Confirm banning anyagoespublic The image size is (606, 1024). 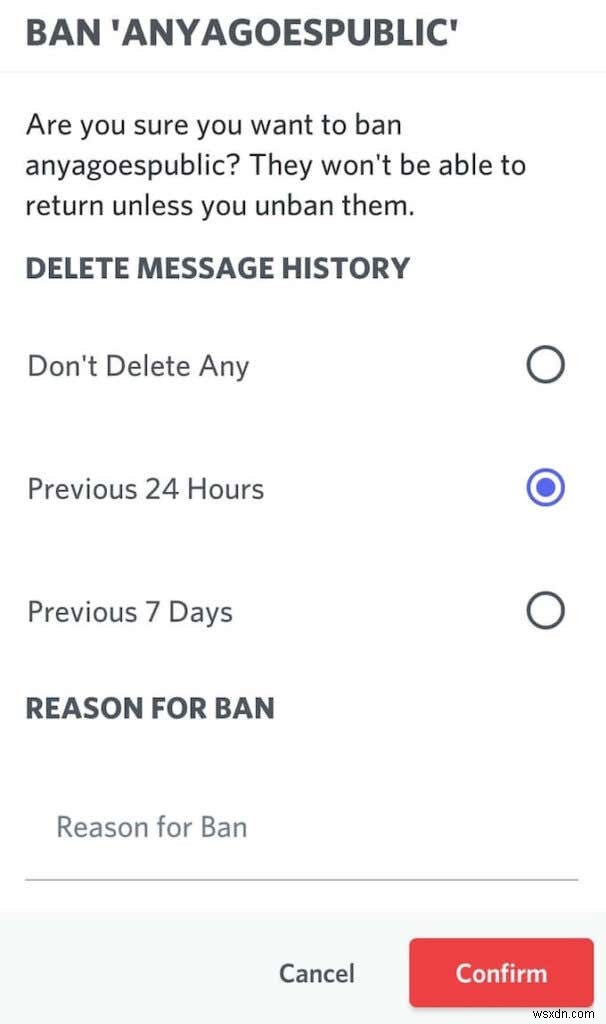point(501,973)
